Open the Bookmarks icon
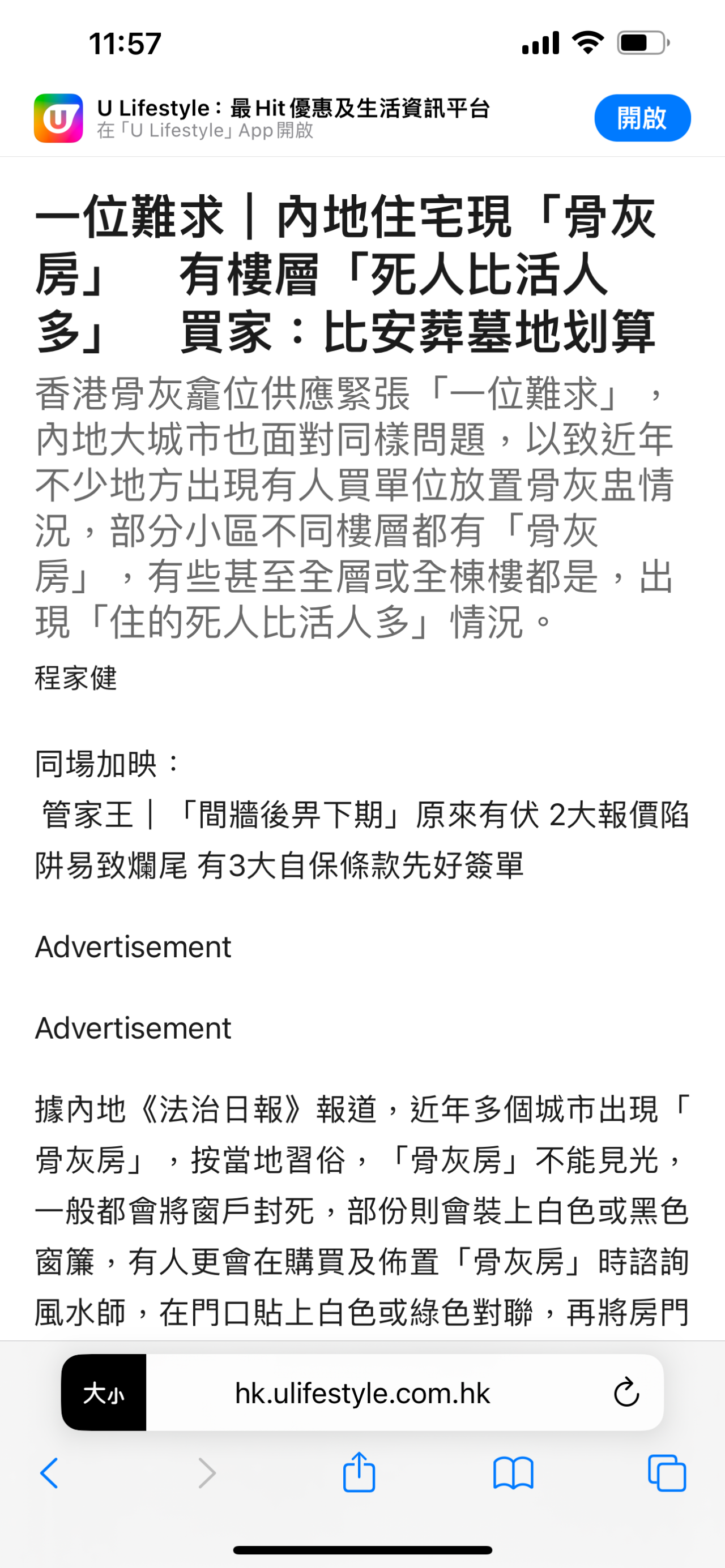725x1568 pixels. (513, 1474)
